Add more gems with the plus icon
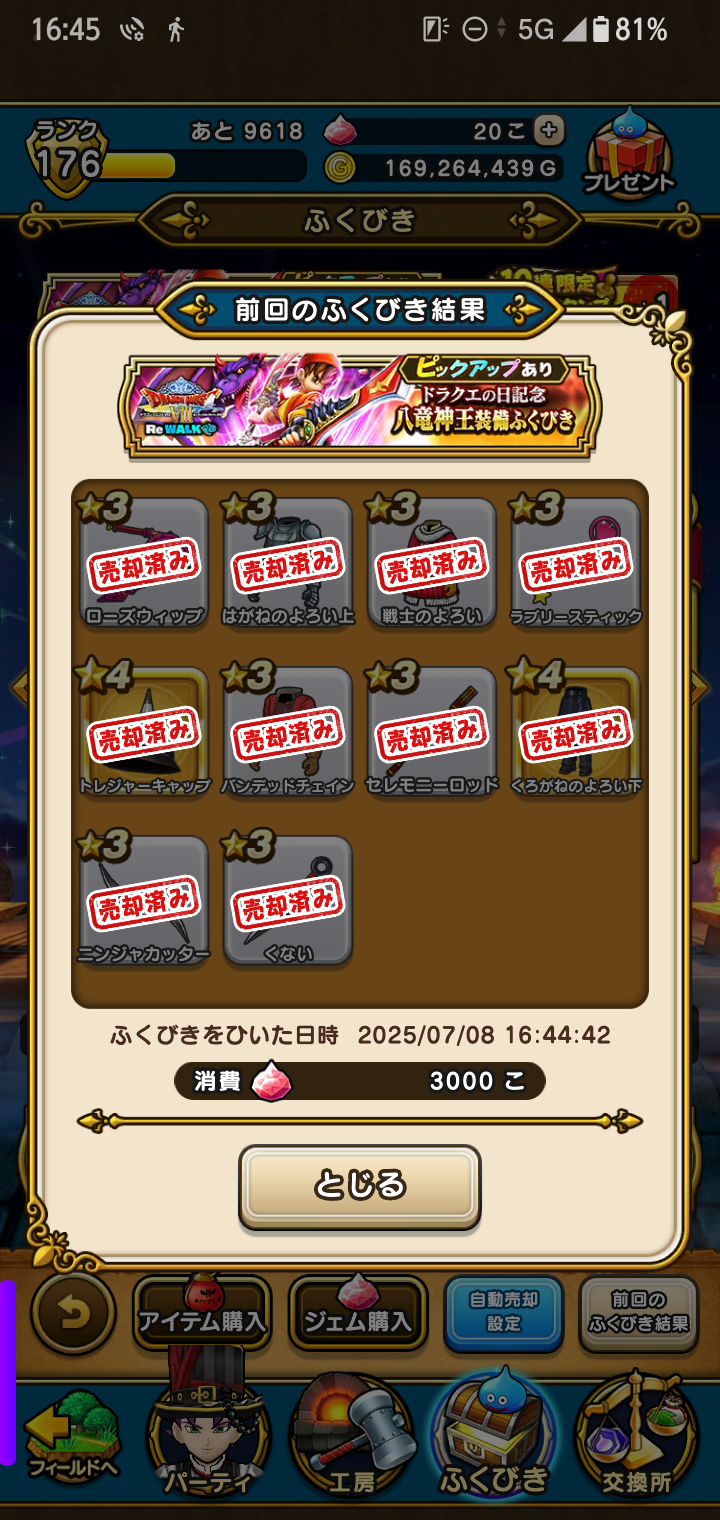The image size is (720, 1520). point(549,130)
